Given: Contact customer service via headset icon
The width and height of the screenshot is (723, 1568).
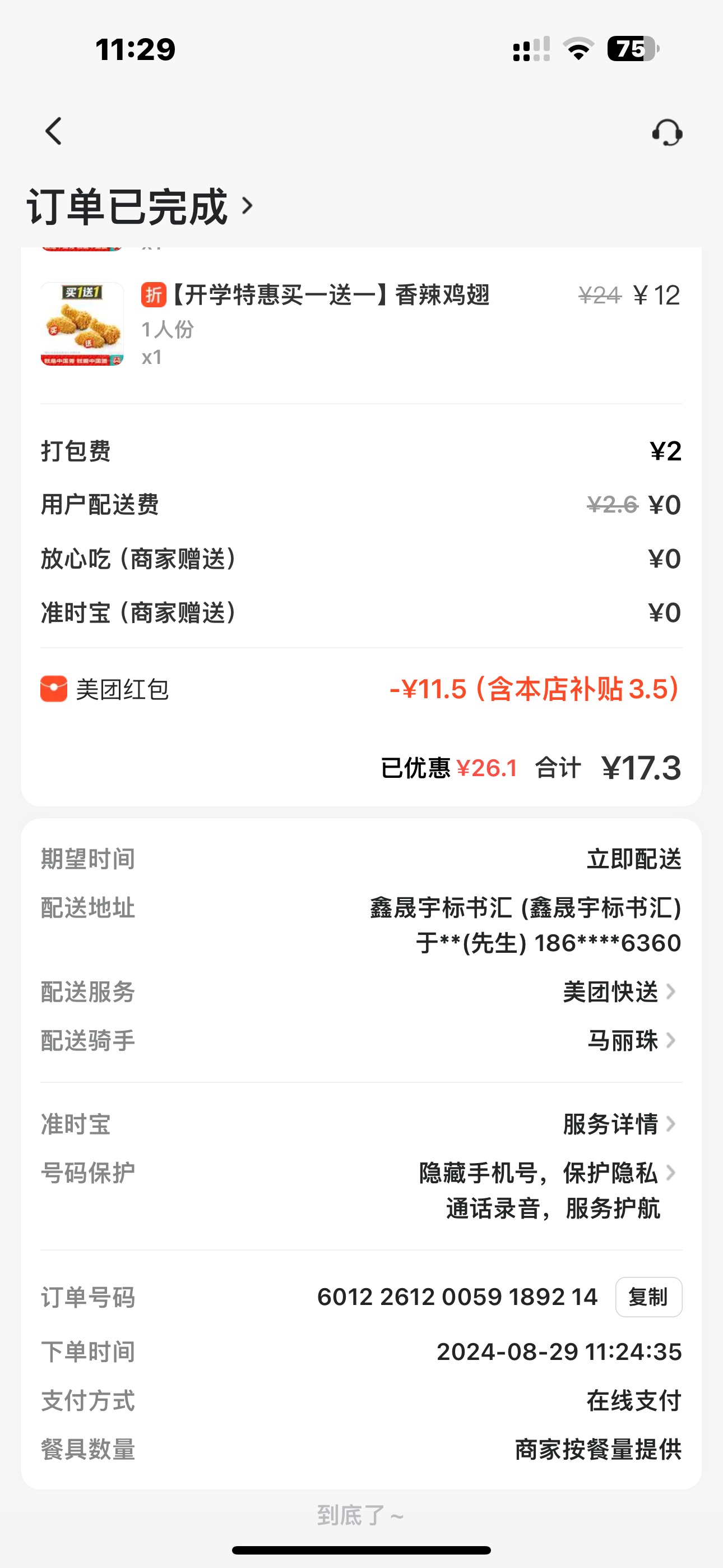Looking at the screenshot, I should 667,132.
